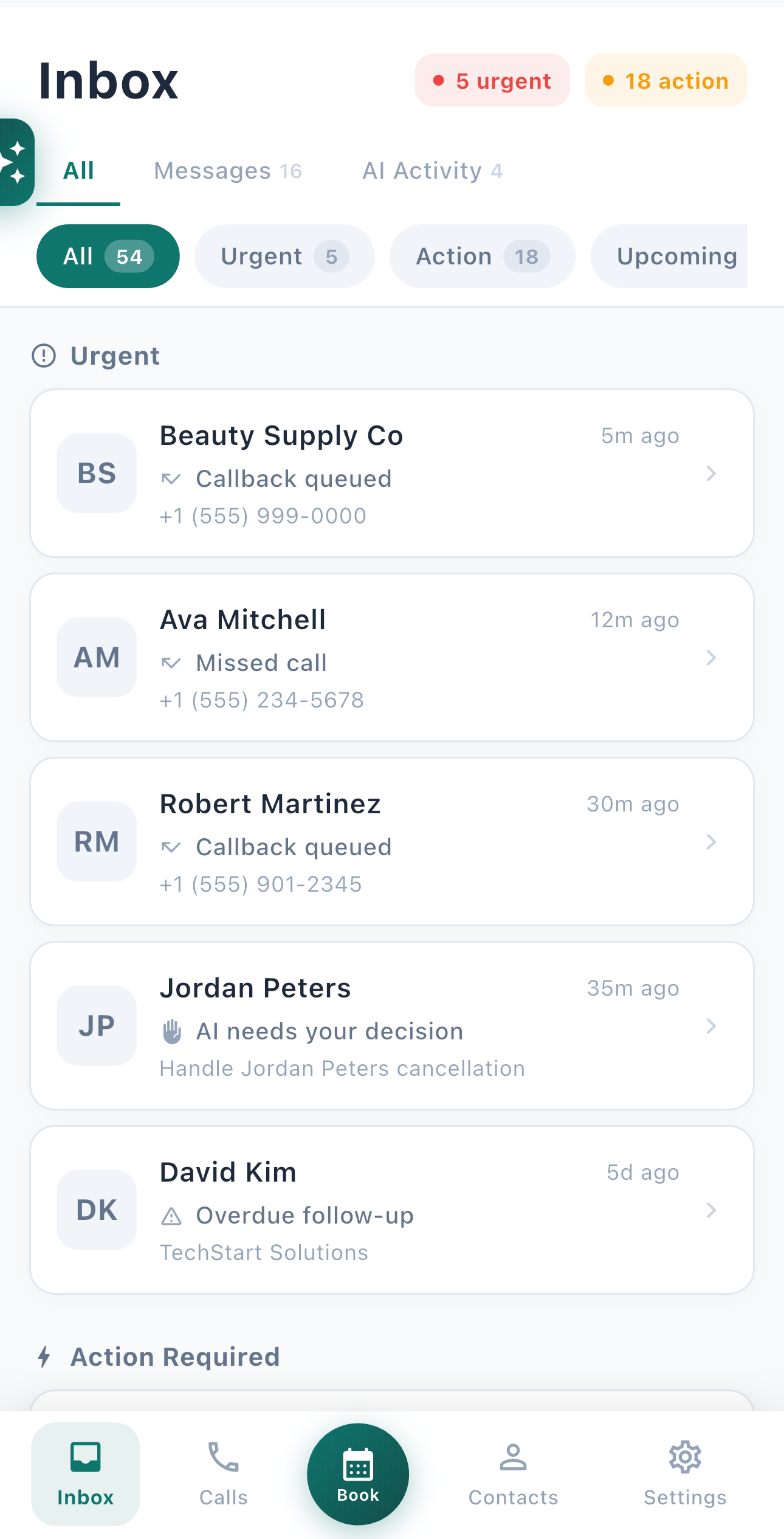The height and width of the screenshot is (1539, 784).
Task: Expand the Beauty Supply Co conversation chevron
Action: (711, 474)
